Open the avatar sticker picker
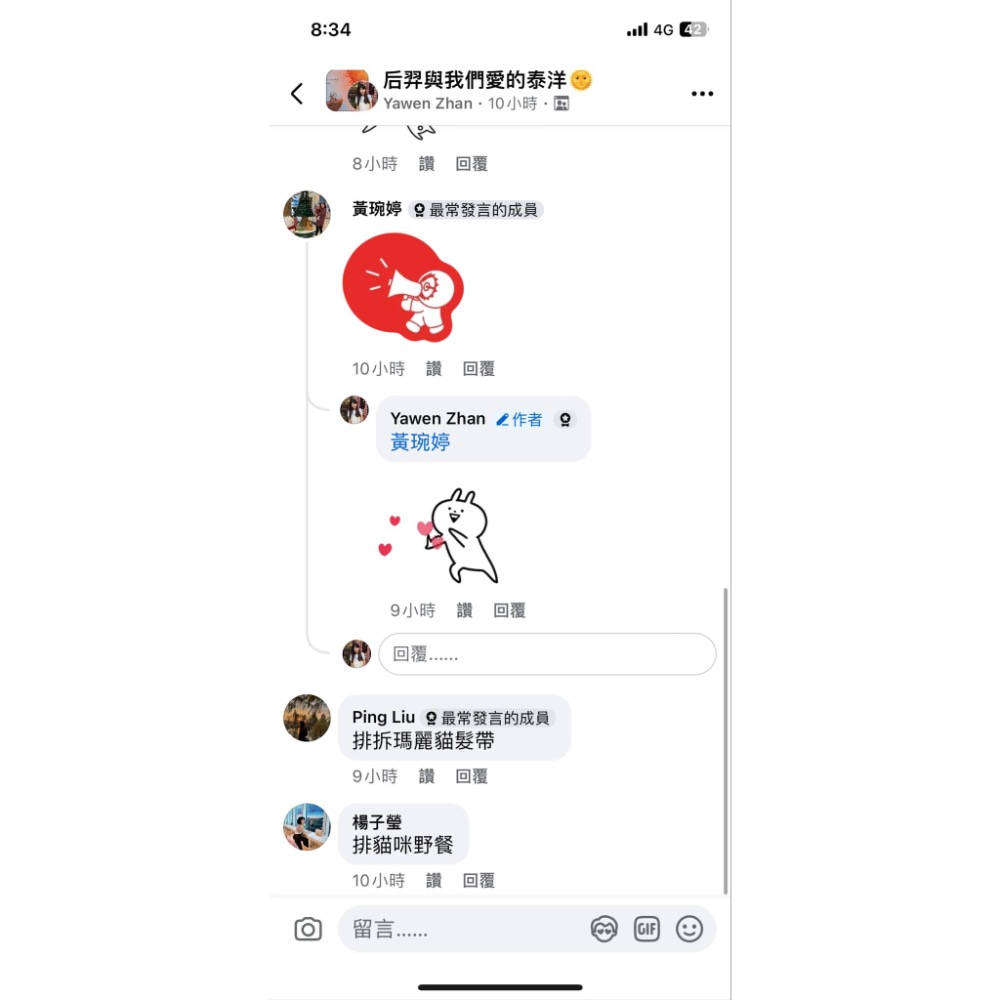 click(x=604, y=930)
